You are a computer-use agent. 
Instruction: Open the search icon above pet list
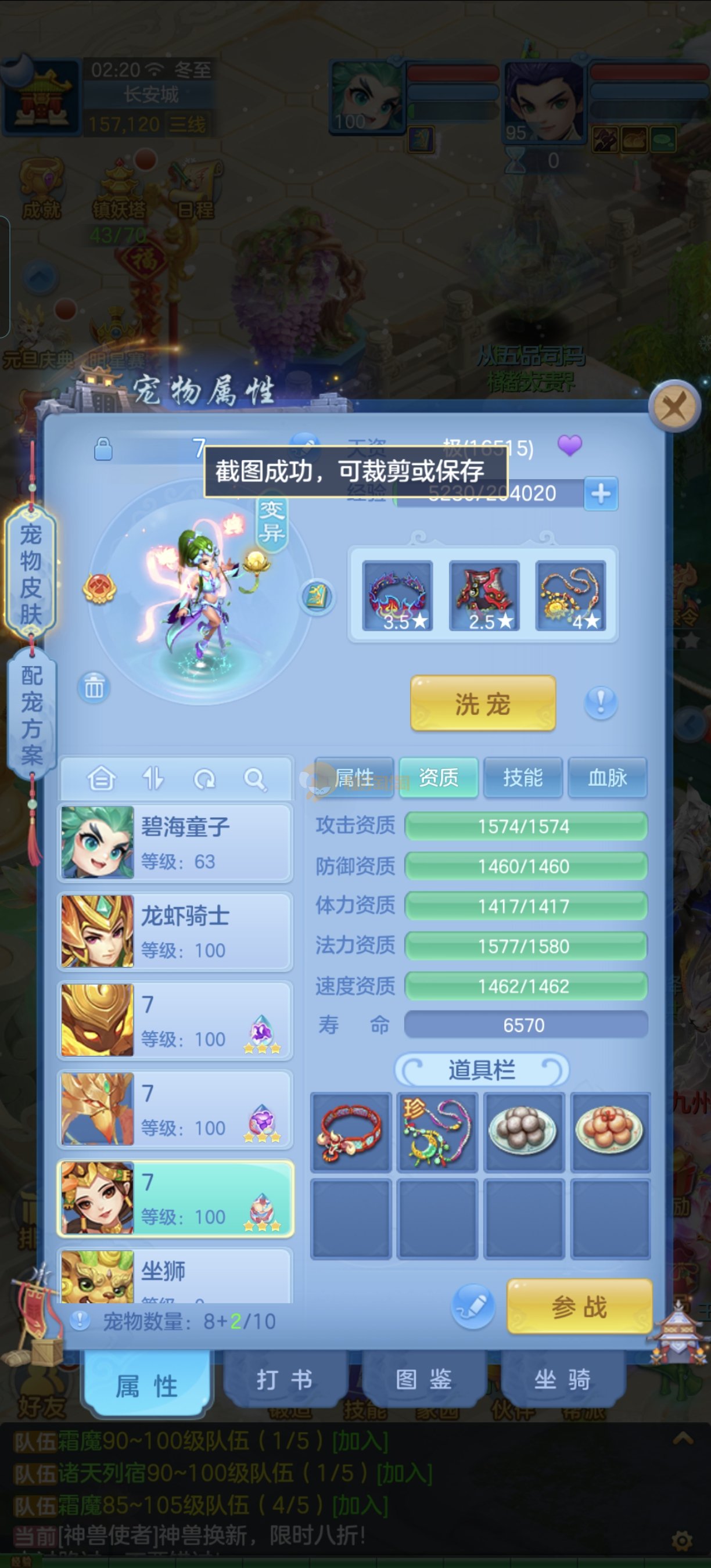[x=254, y=779]
